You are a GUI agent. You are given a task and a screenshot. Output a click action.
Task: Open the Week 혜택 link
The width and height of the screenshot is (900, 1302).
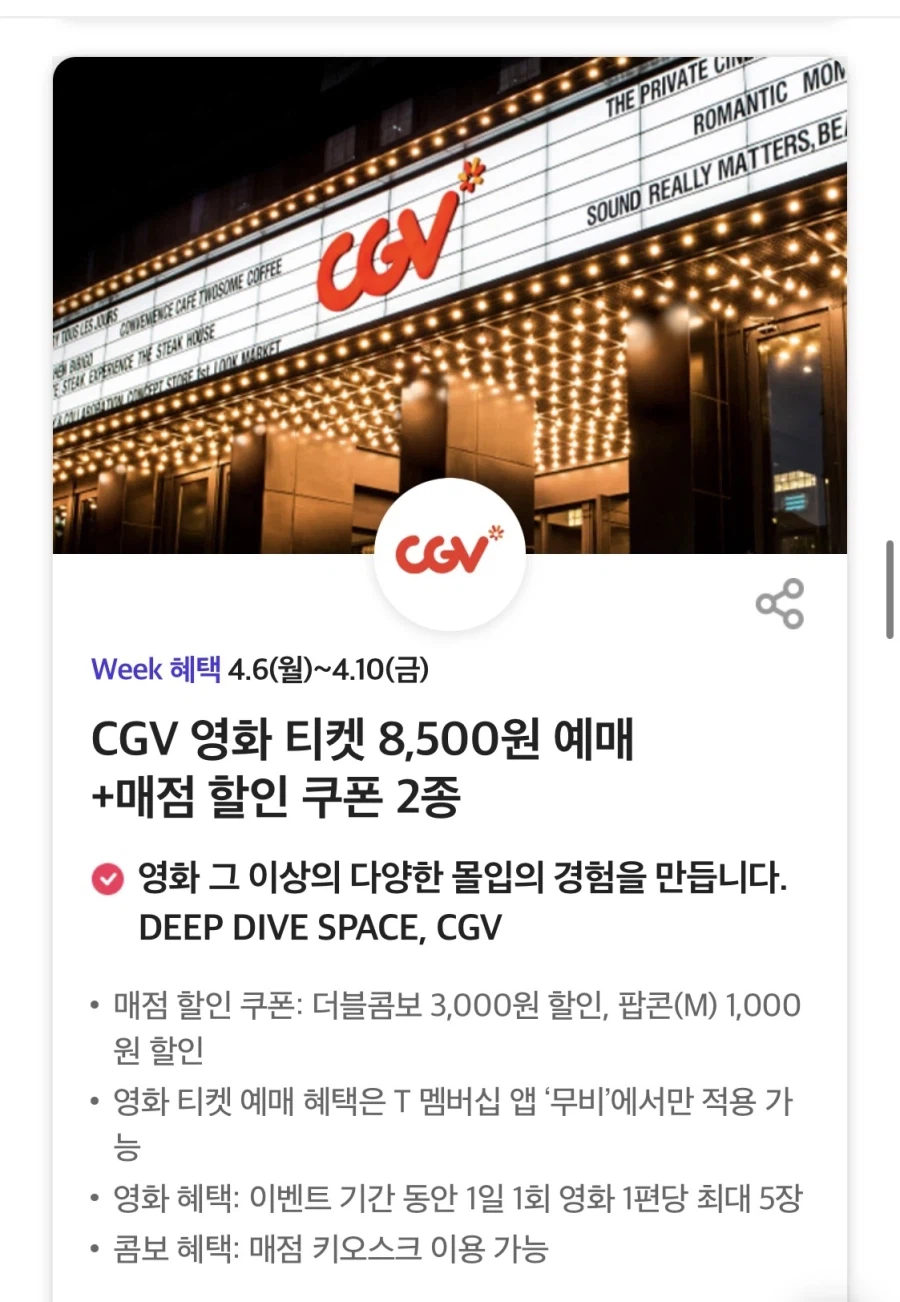pyautogui.click(x=155, y=669)
